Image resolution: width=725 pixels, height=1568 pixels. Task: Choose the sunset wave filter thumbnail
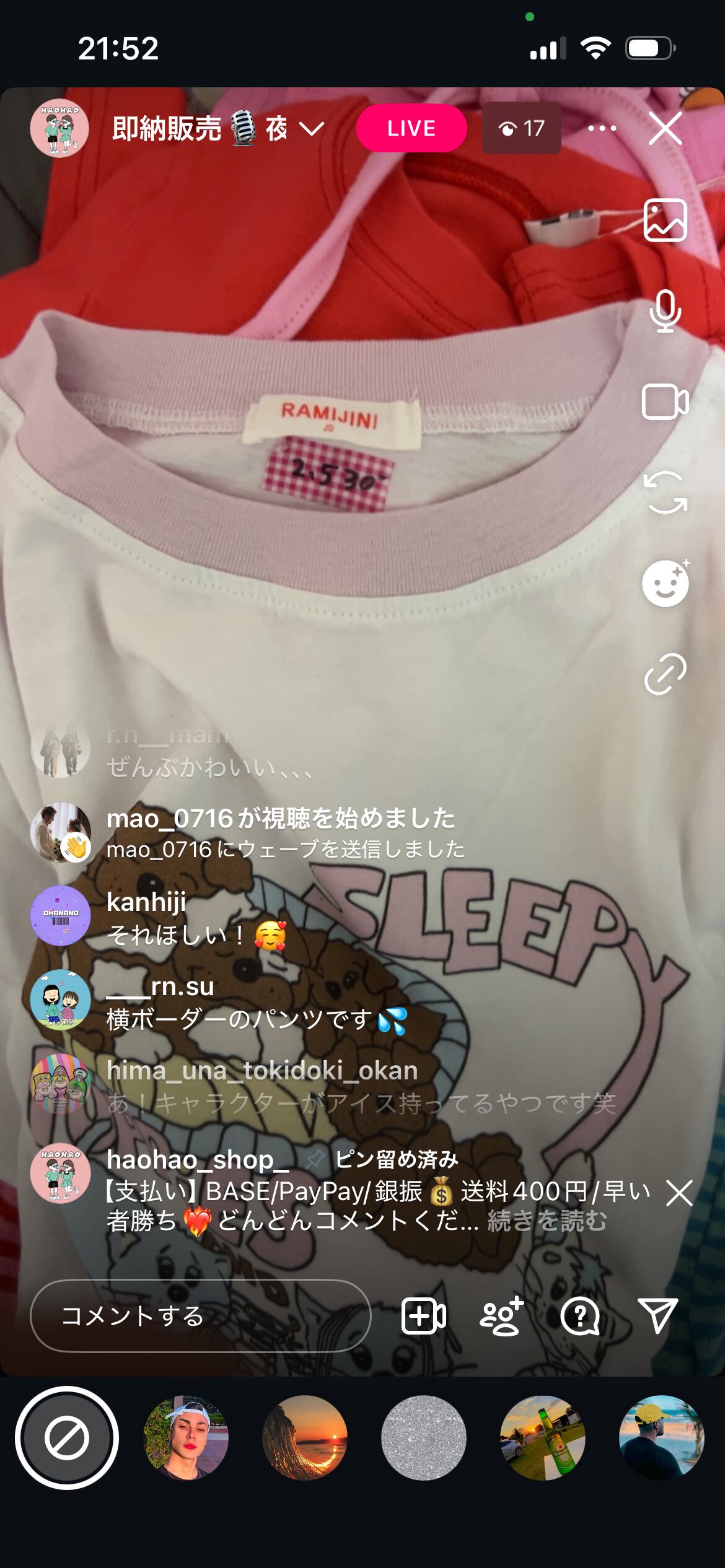[305, 1438]
